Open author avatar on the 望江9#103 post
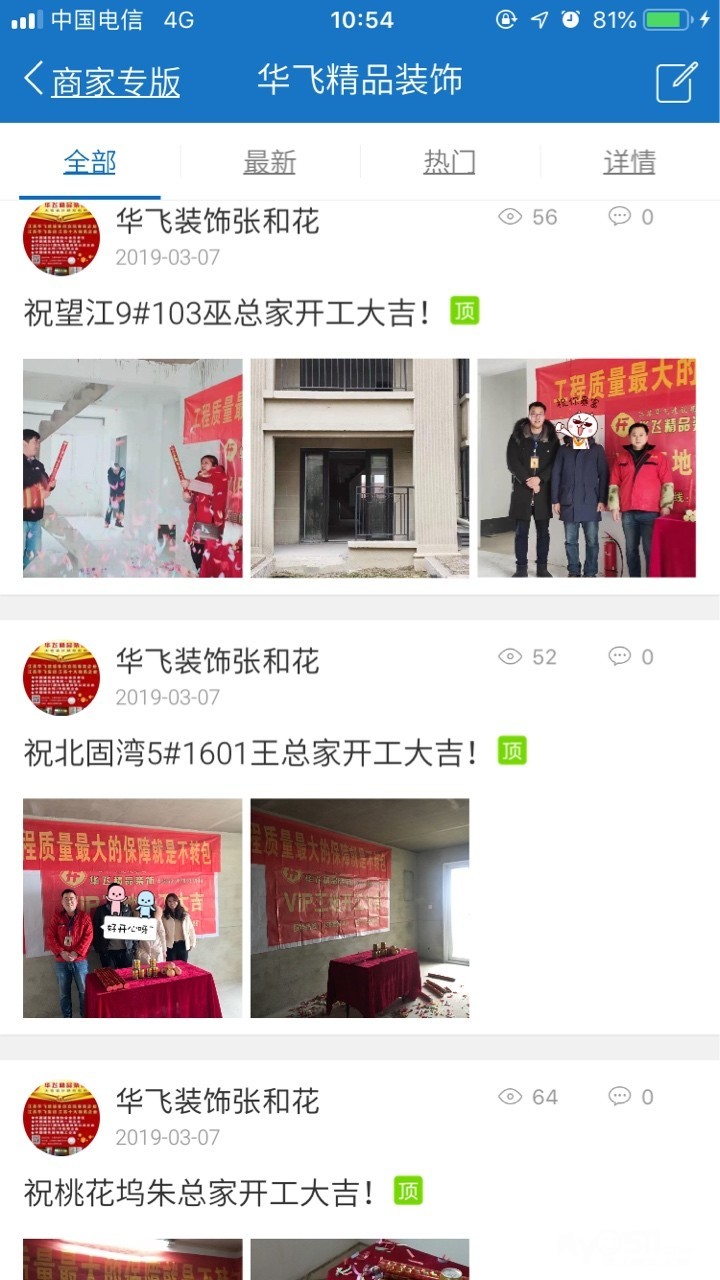720x1280 pixels. (x=61, y=237)
